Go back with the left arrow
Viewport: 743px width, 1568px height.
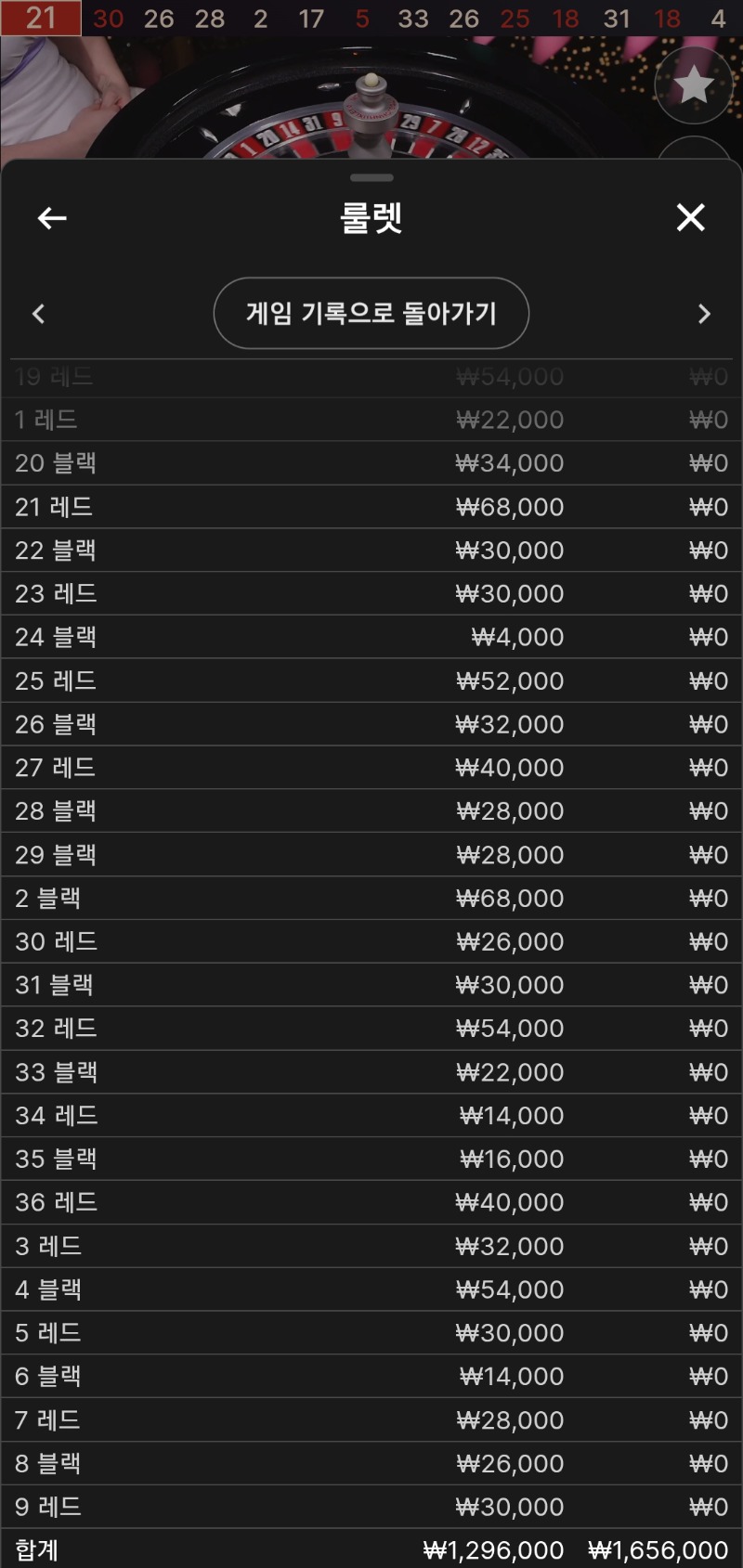pos(52,218)
